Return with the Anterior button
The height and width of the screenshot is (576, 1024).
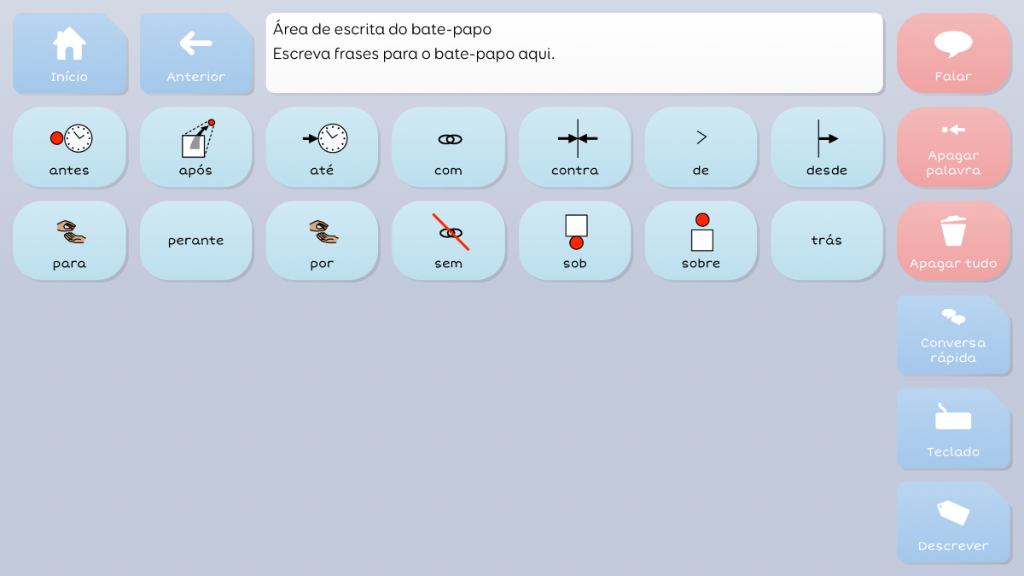(195, 53)
